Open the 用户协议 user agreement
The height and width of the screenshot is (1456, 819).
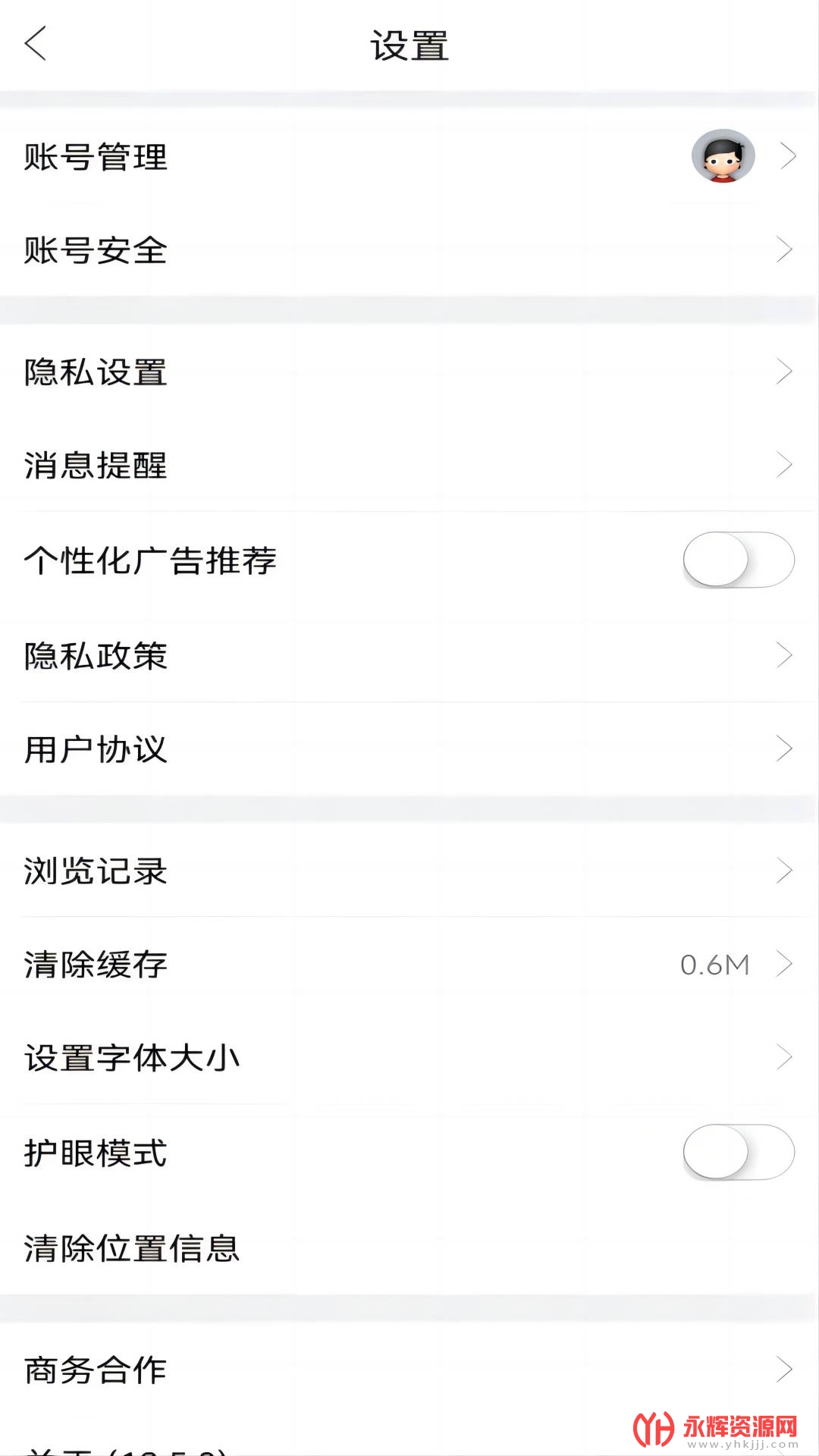(x=409, y=749)
